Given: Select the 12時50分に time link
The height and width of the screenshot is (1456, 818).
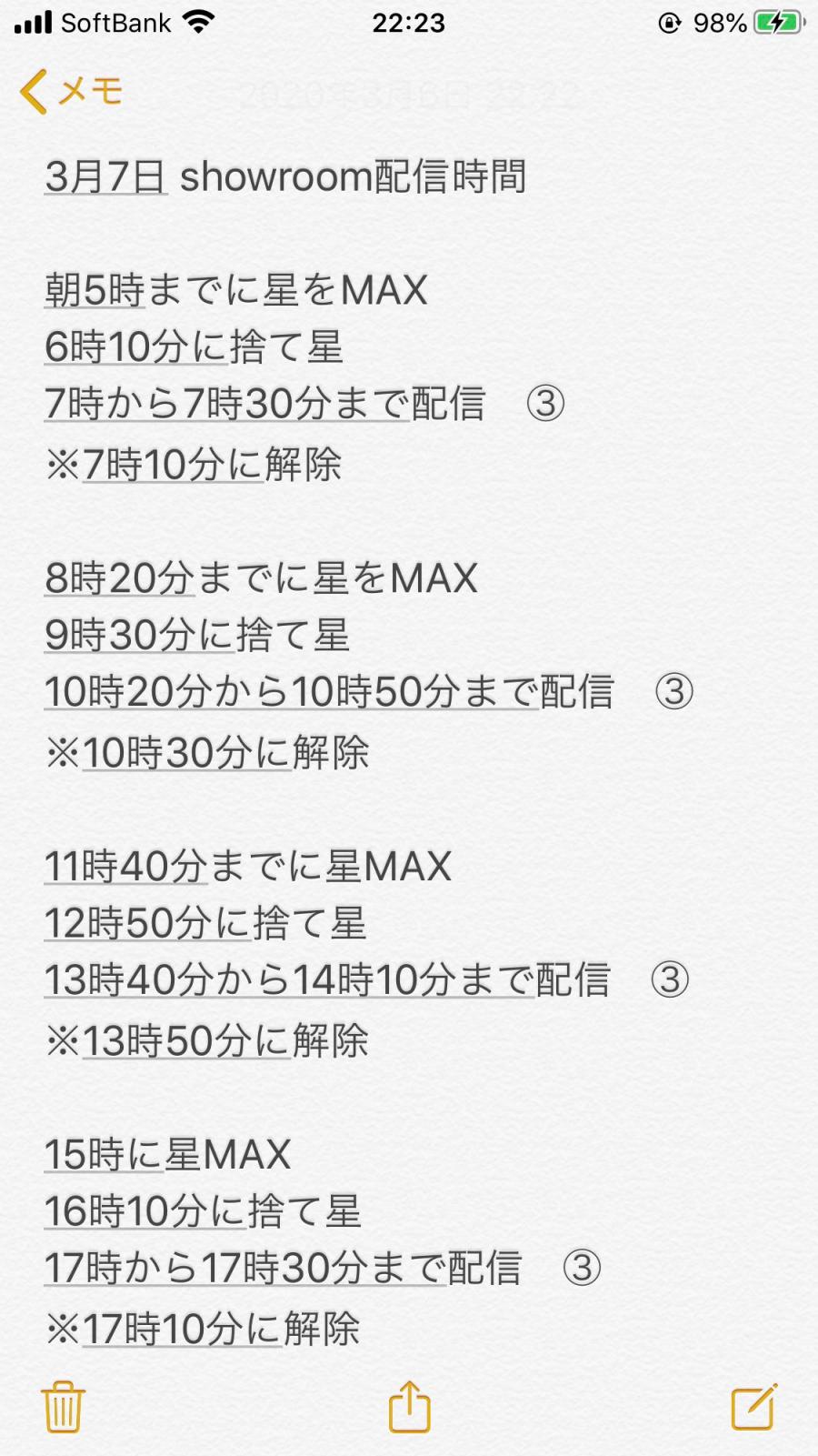Looking at the screenshot, I should coord(135,924).
